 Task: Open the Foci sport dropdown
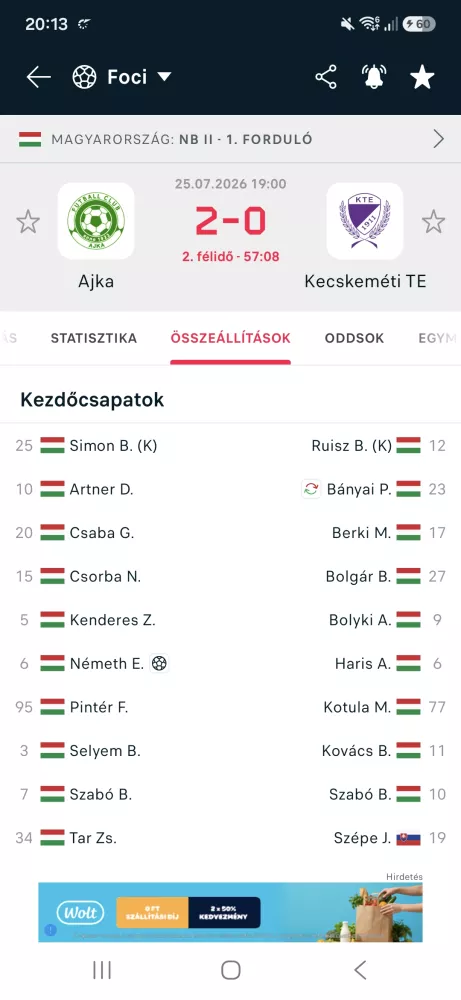[x=122, y=77]
